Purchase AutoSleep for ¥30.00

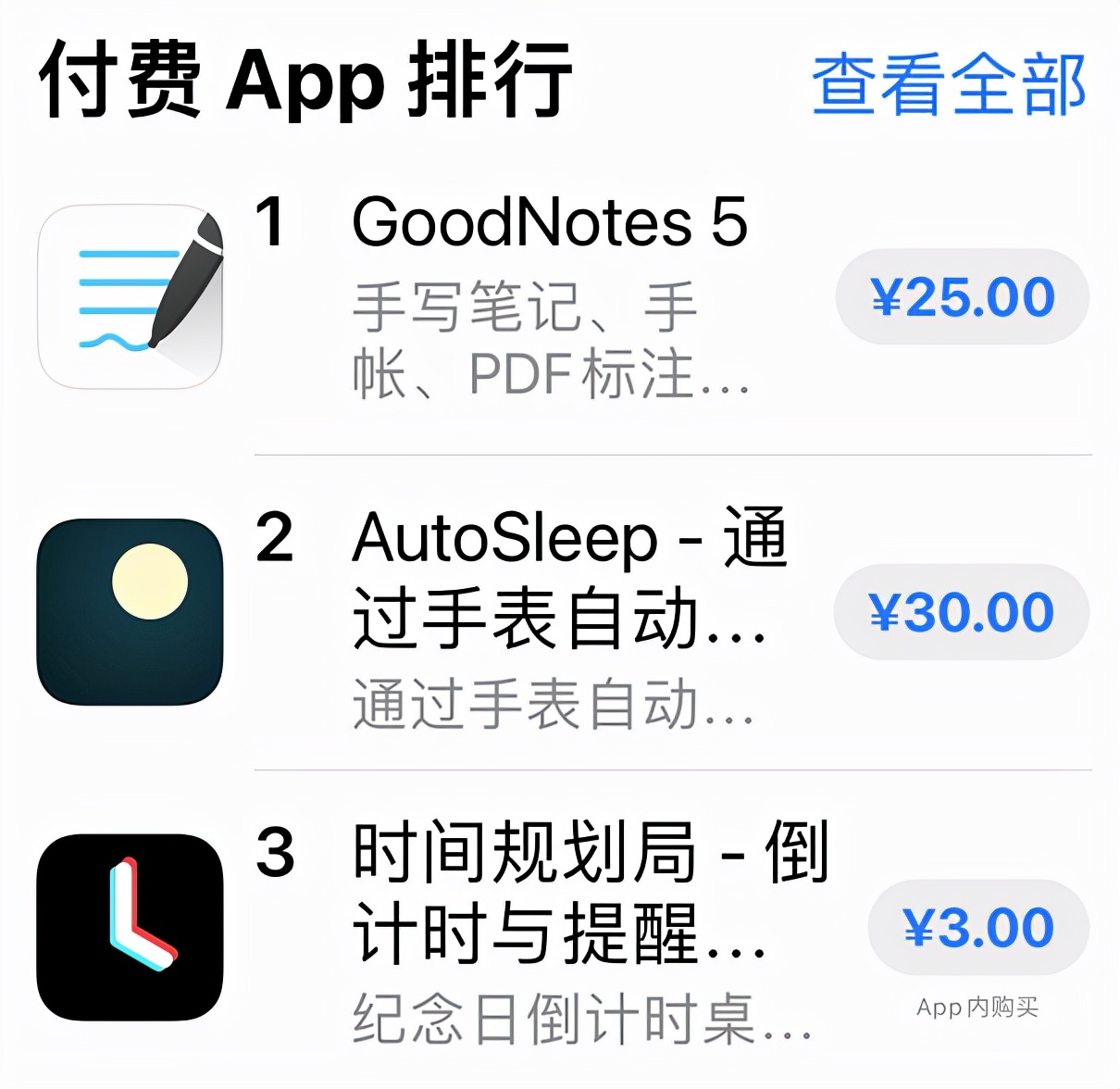pyautogui.click(x=961, y=612)
